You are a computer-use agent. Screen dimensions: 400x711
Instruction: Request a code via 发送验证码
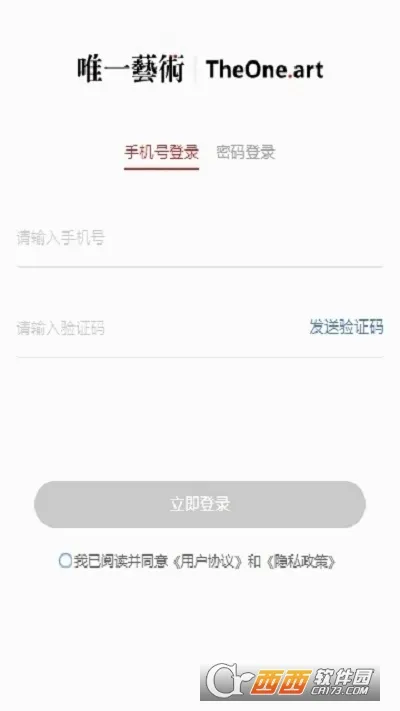coord(346,327)
